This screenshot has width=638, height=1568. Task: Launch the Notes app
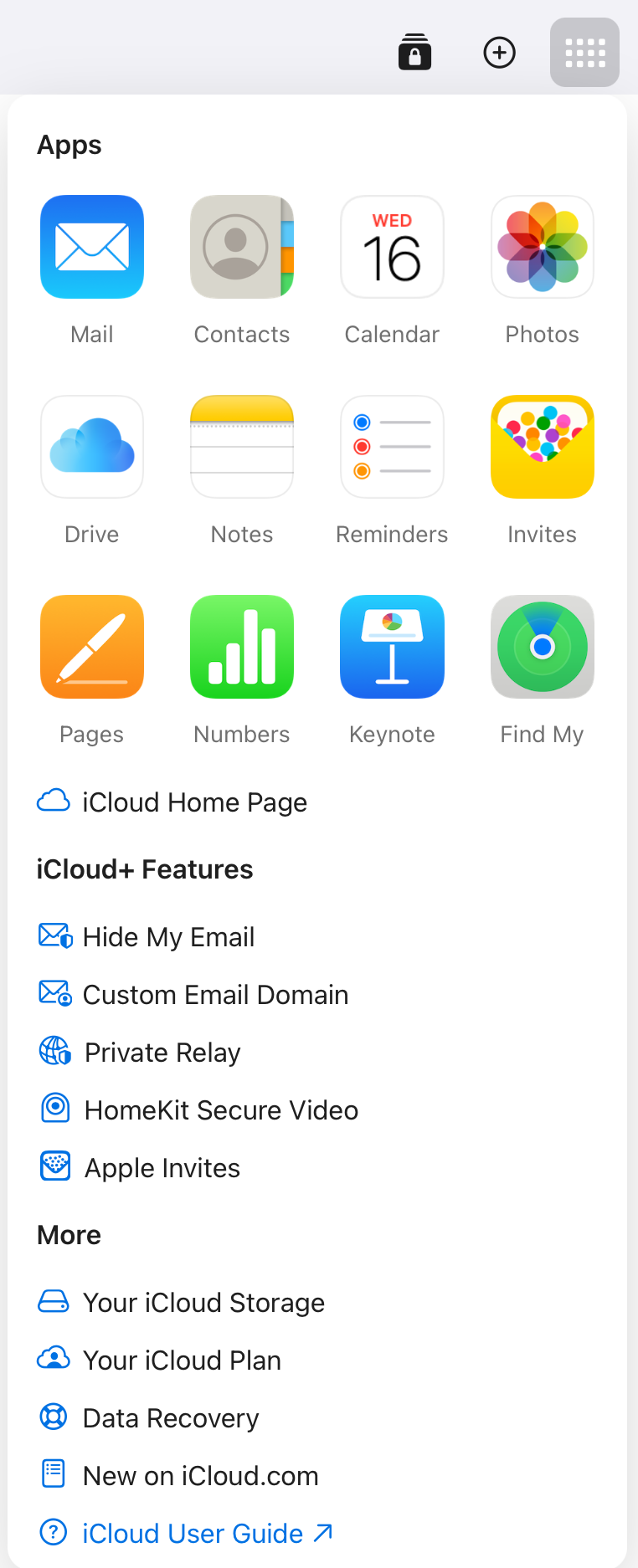pos(242,447)
